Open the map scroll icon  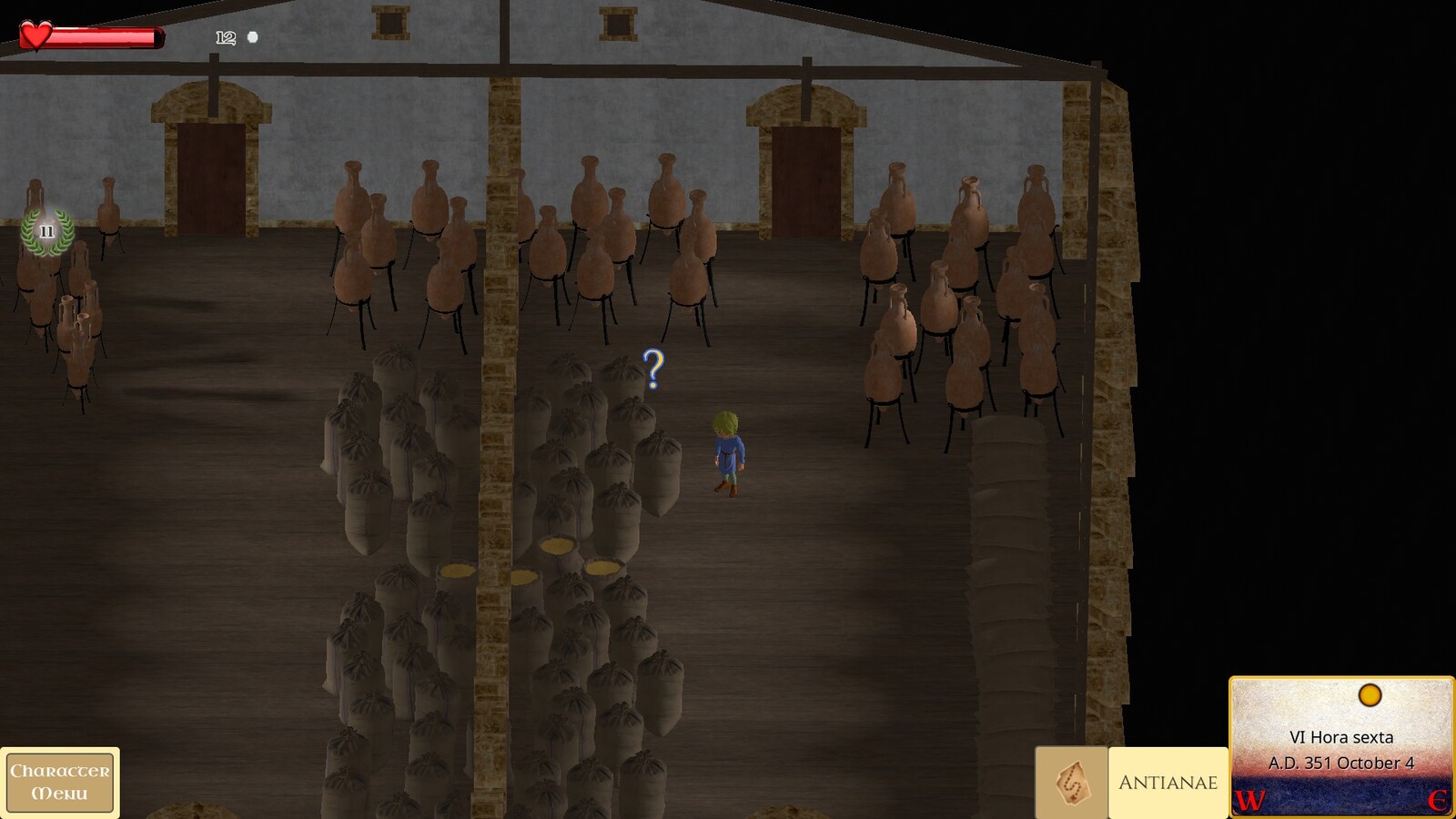[1071, 783]
